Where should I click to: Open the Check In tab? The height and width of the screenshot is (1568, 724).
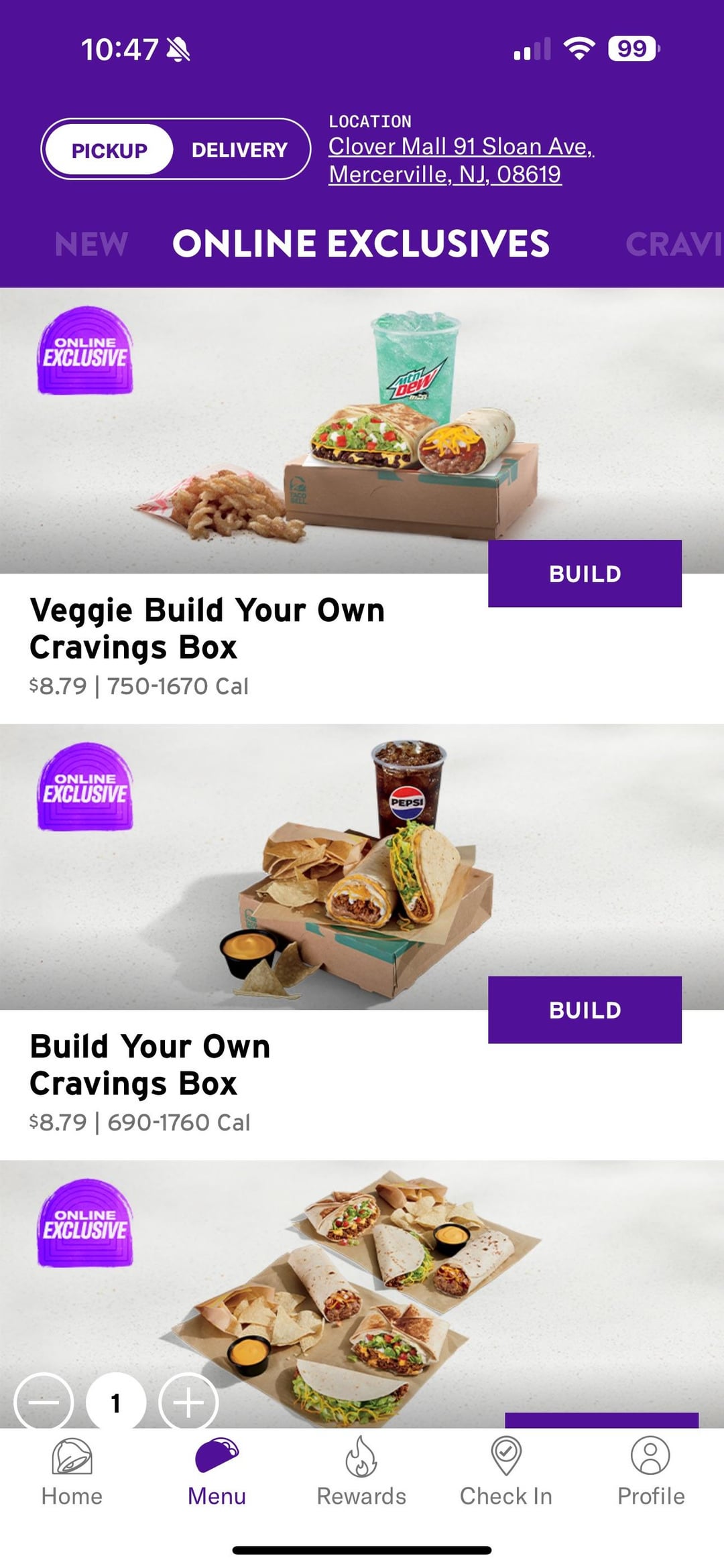(x=506, y=1472)
